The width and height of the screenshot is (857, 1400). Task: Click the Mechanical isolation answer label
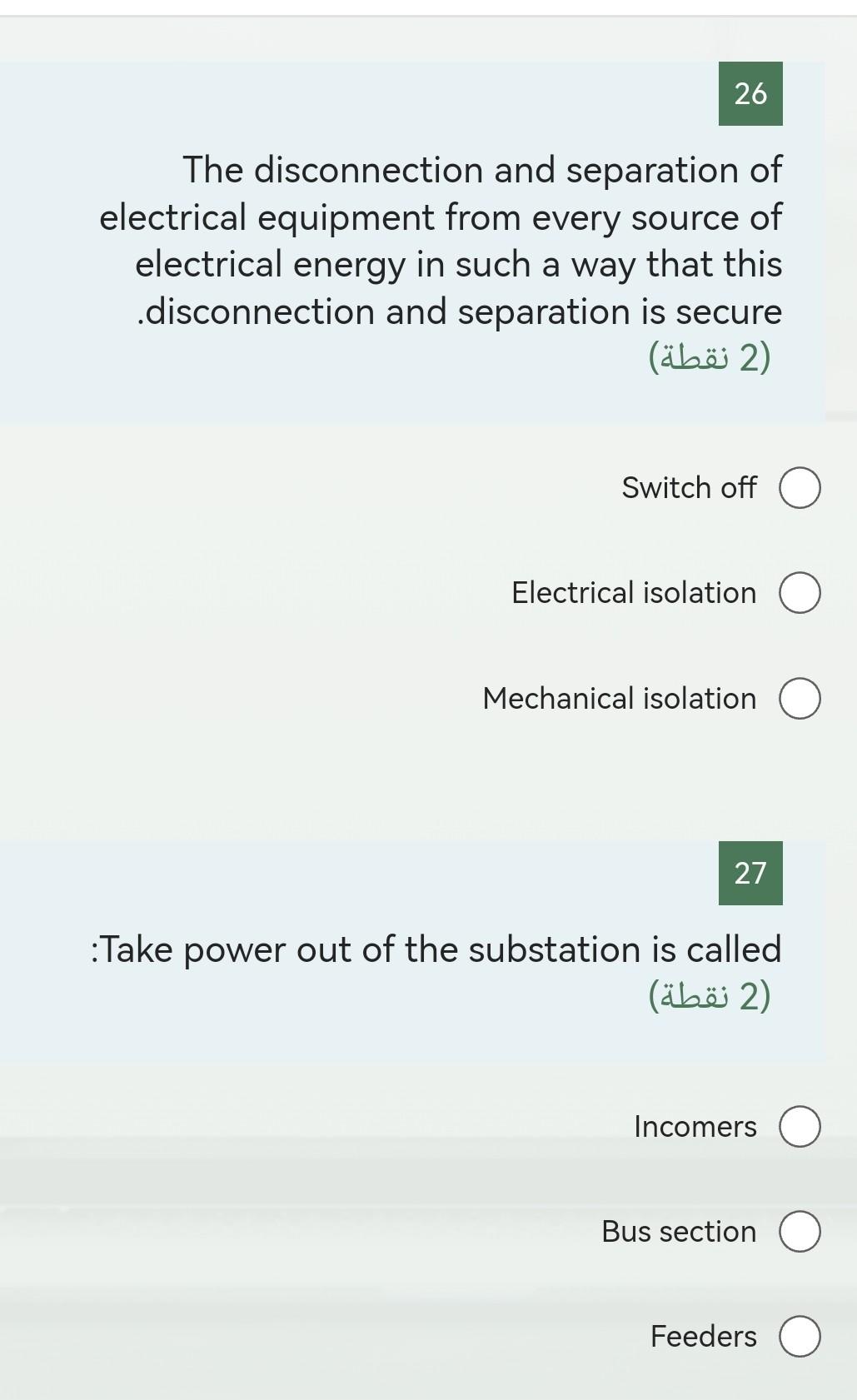pos(618,700)
